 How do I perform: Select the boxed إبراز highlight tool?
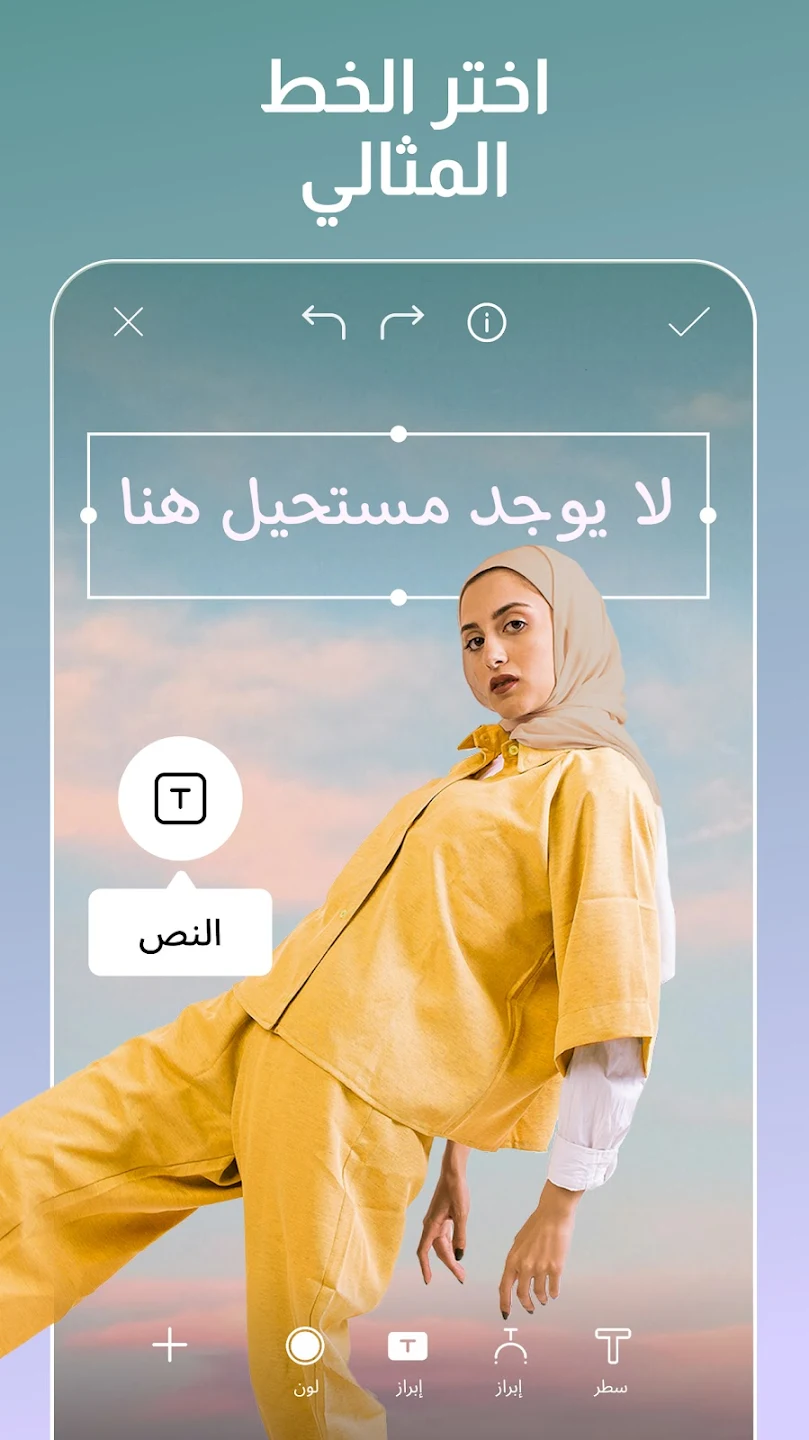click(x=409, y=1347)
